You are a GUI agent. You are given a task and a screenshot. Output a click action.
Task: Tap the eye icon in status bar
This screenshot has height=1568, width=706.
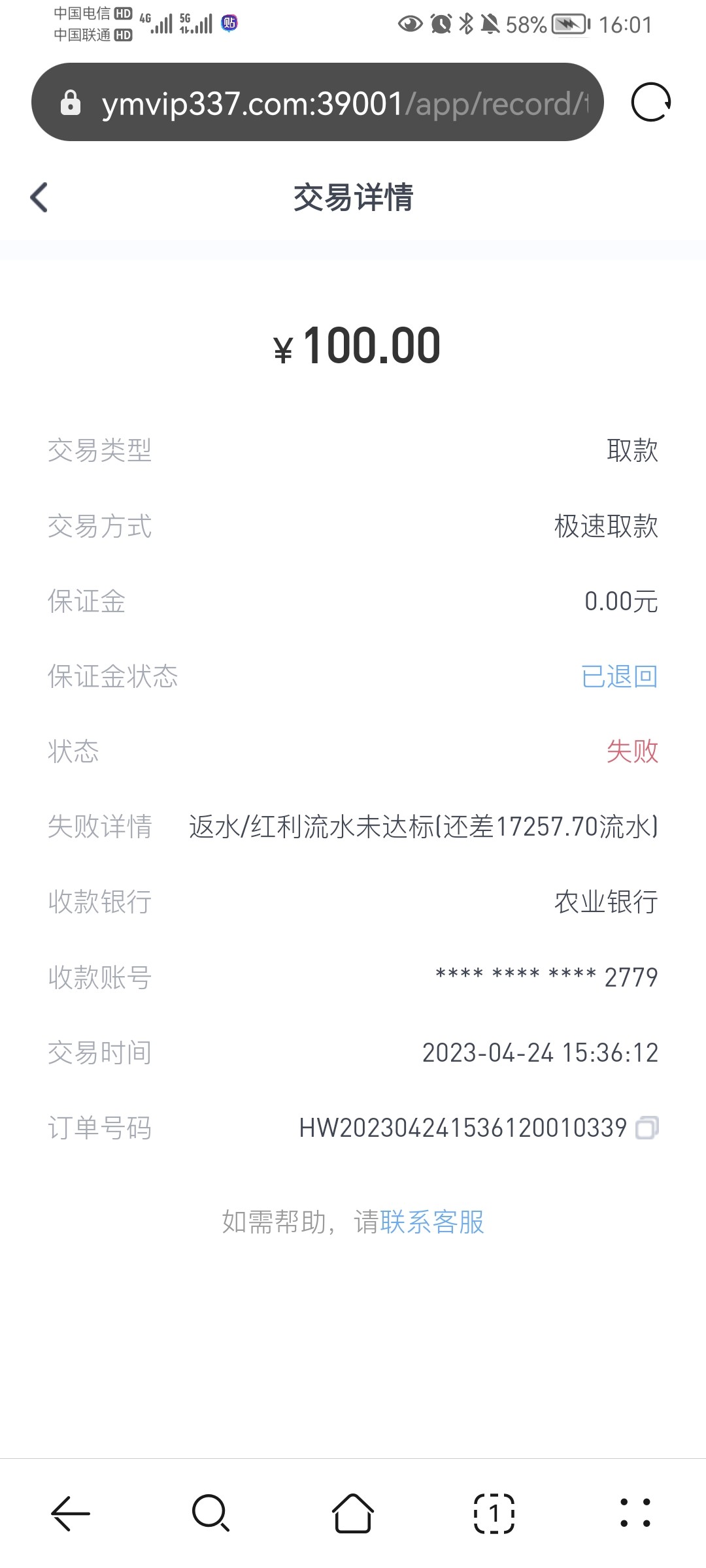pos(411,24)
